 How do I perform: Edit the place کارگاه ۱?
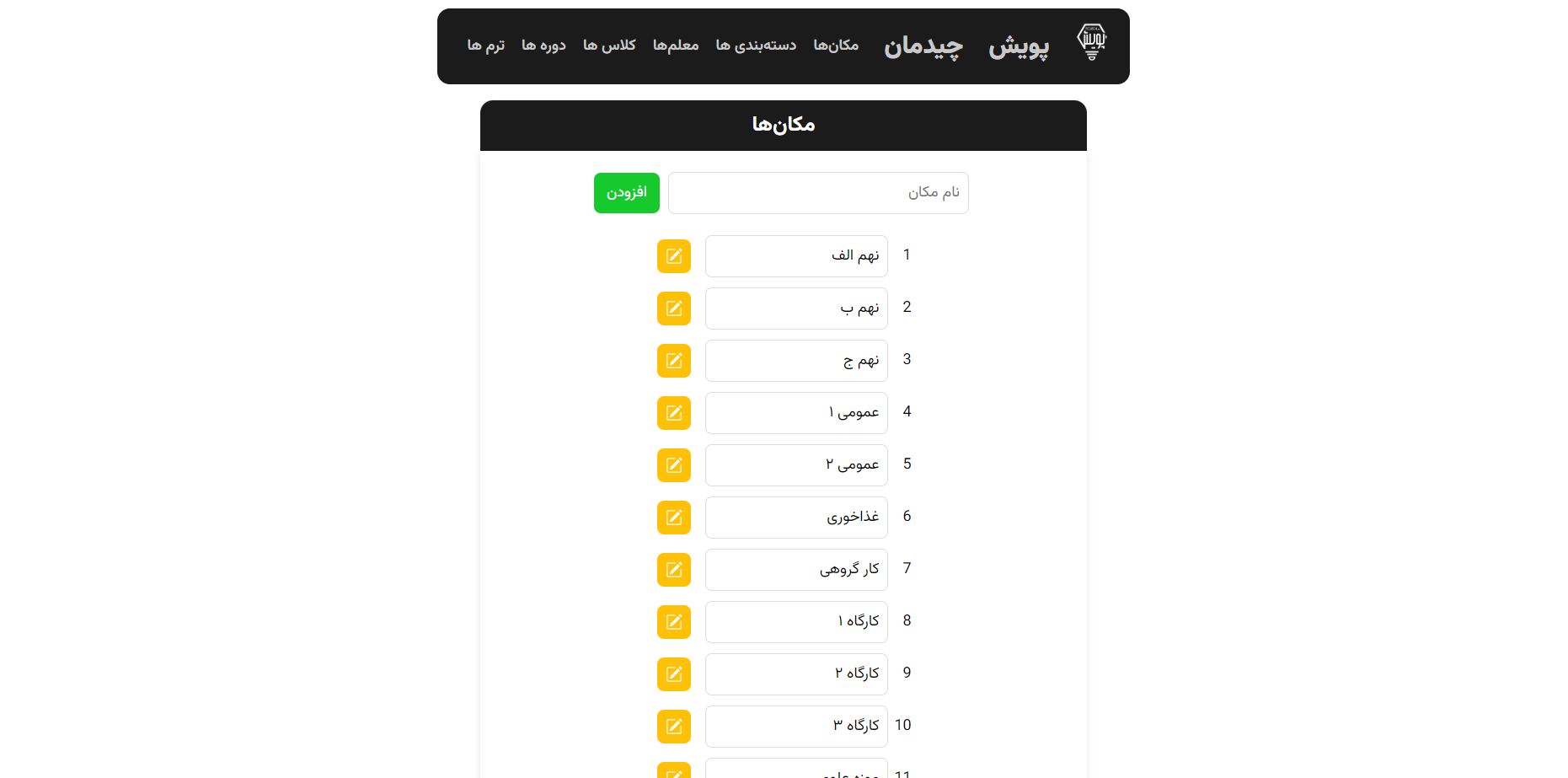[x=673, y=622]
